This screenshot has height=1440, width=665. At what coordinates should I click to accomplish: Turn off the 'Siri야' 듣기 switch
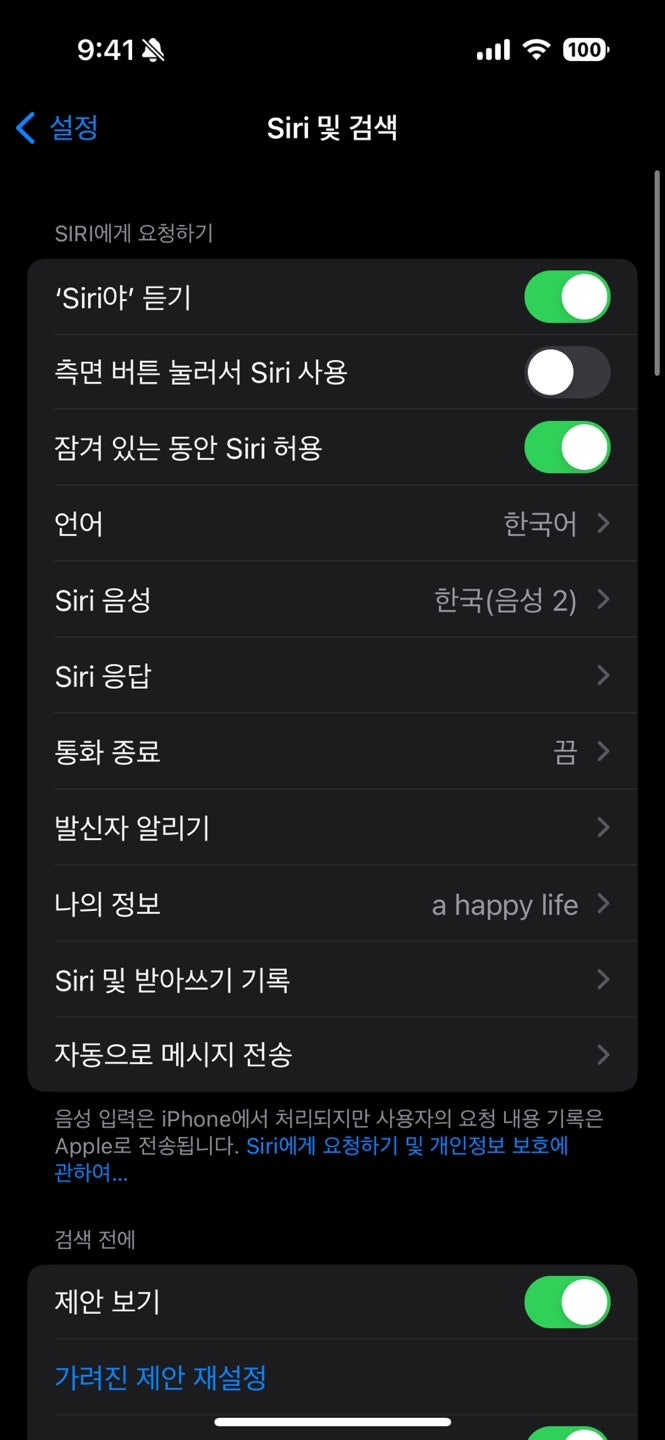pyautogui.click(x=567, y=297)
